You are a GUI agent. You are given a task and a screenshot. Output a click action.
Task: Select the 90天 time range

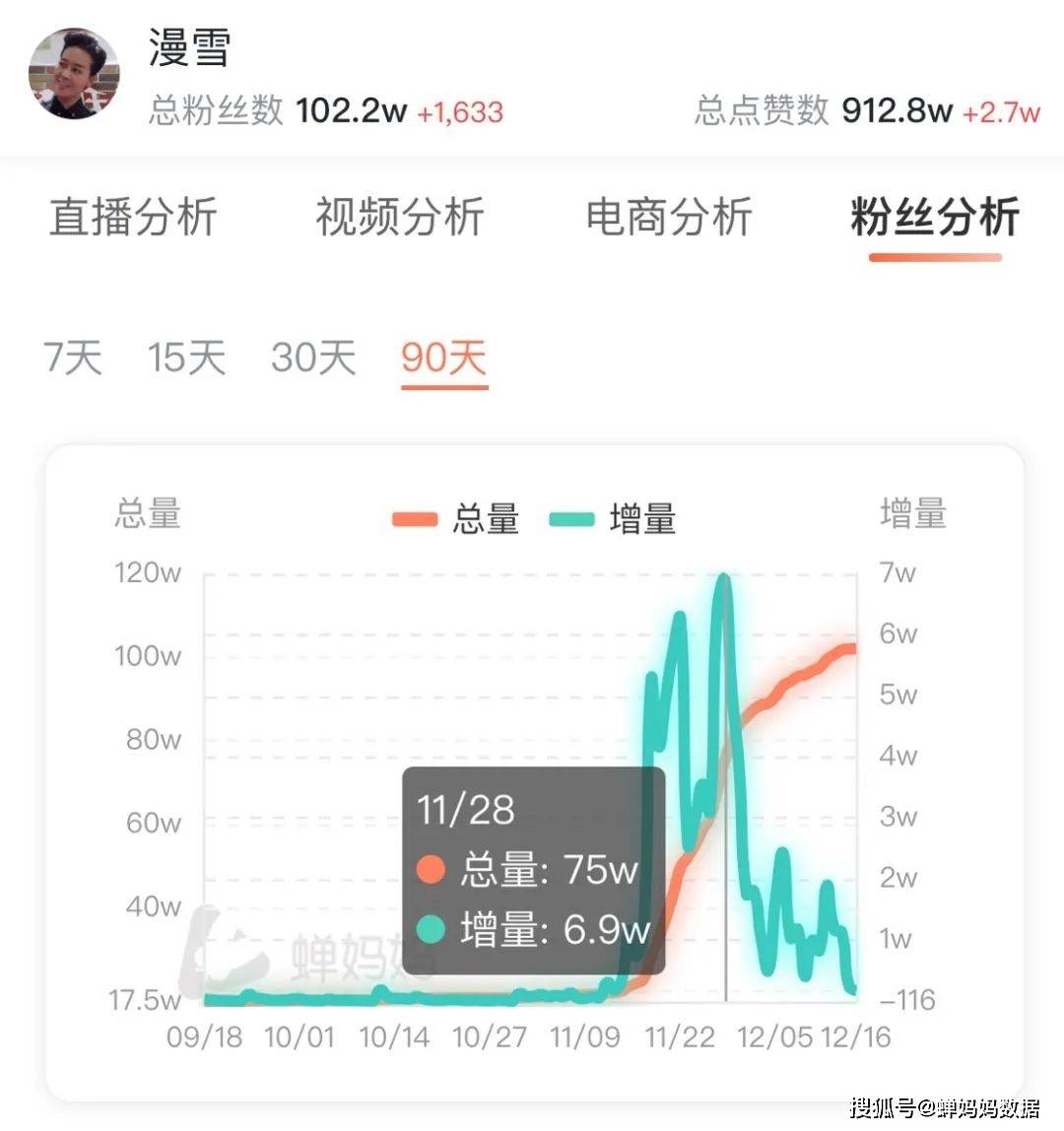[443, 357]
